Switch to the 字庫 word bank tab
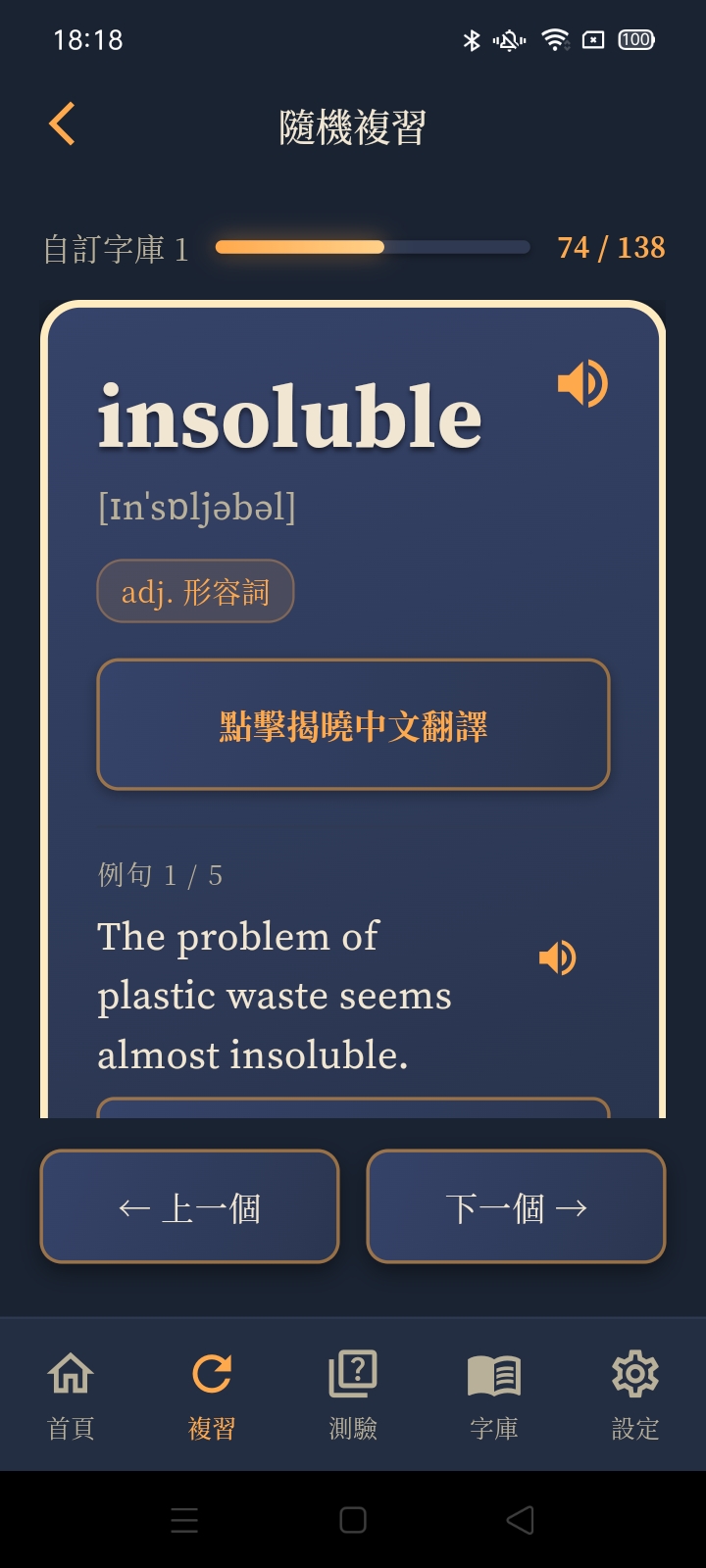The image size is (706, 1568). point(494,1395)
